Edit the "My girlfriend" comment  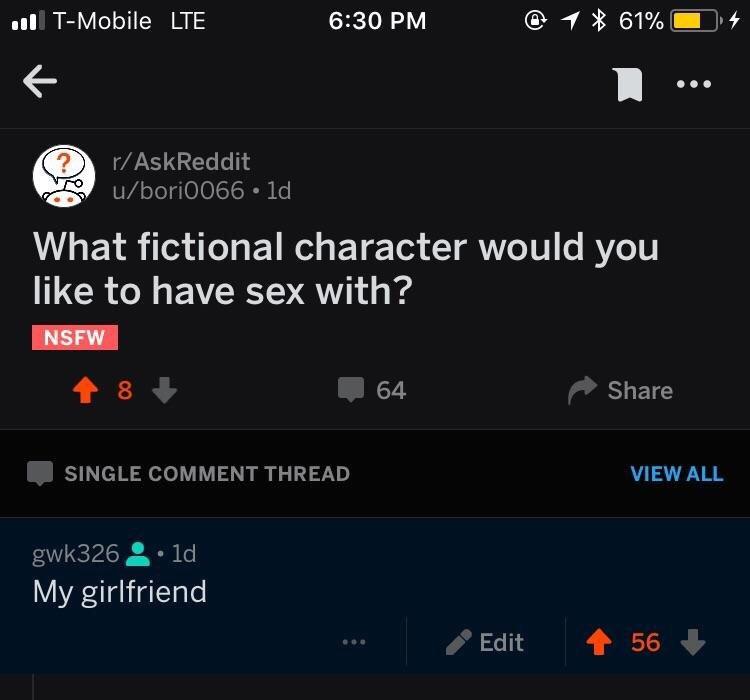pyautogui.click(x=486, y=642)
